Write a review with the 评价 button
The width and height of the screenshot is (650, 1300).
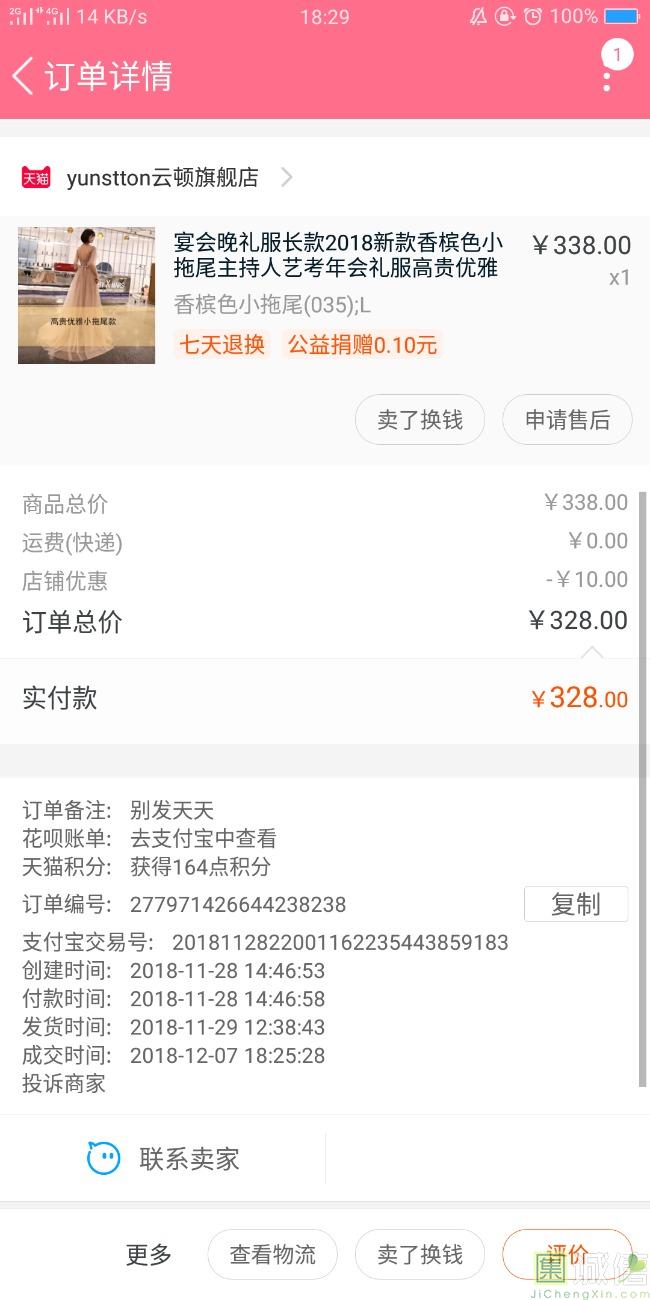coord(566,1254)
